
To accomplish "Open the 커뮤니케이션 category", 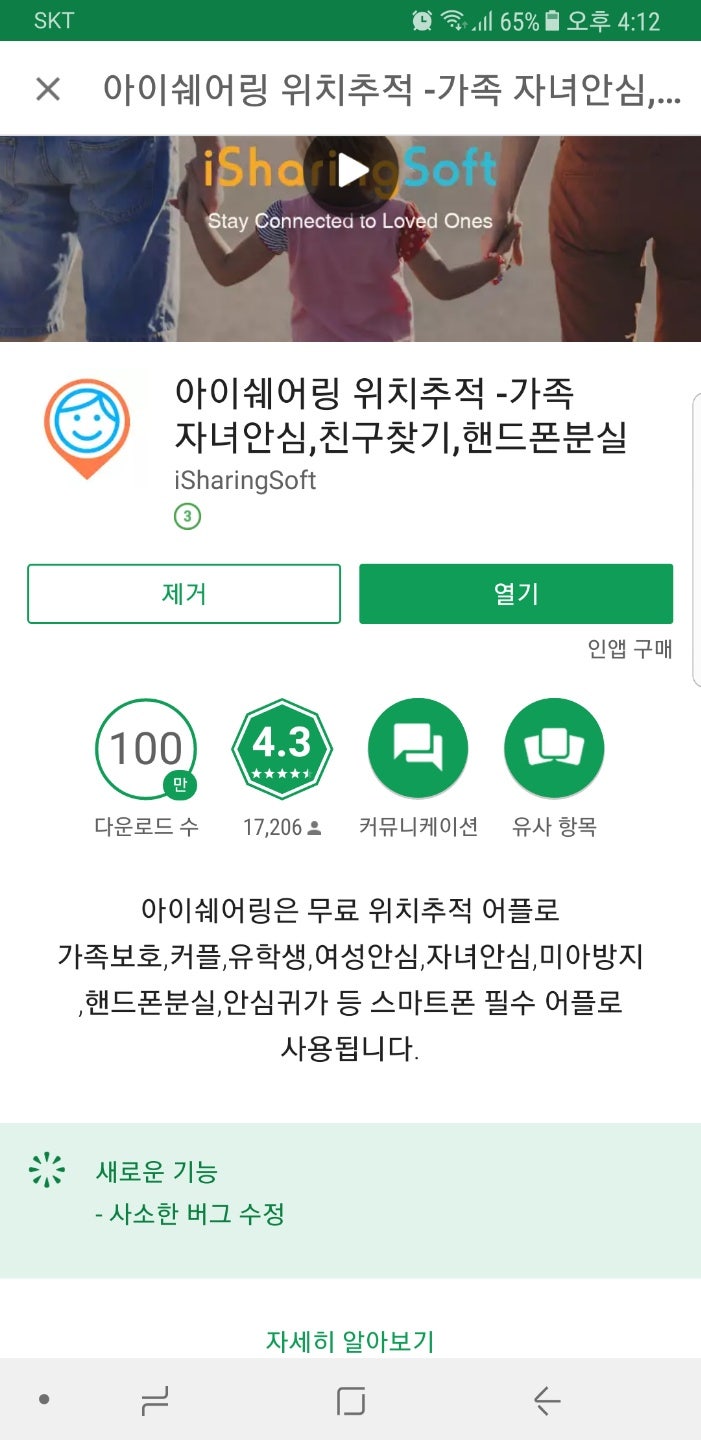I will click(418, 765).
